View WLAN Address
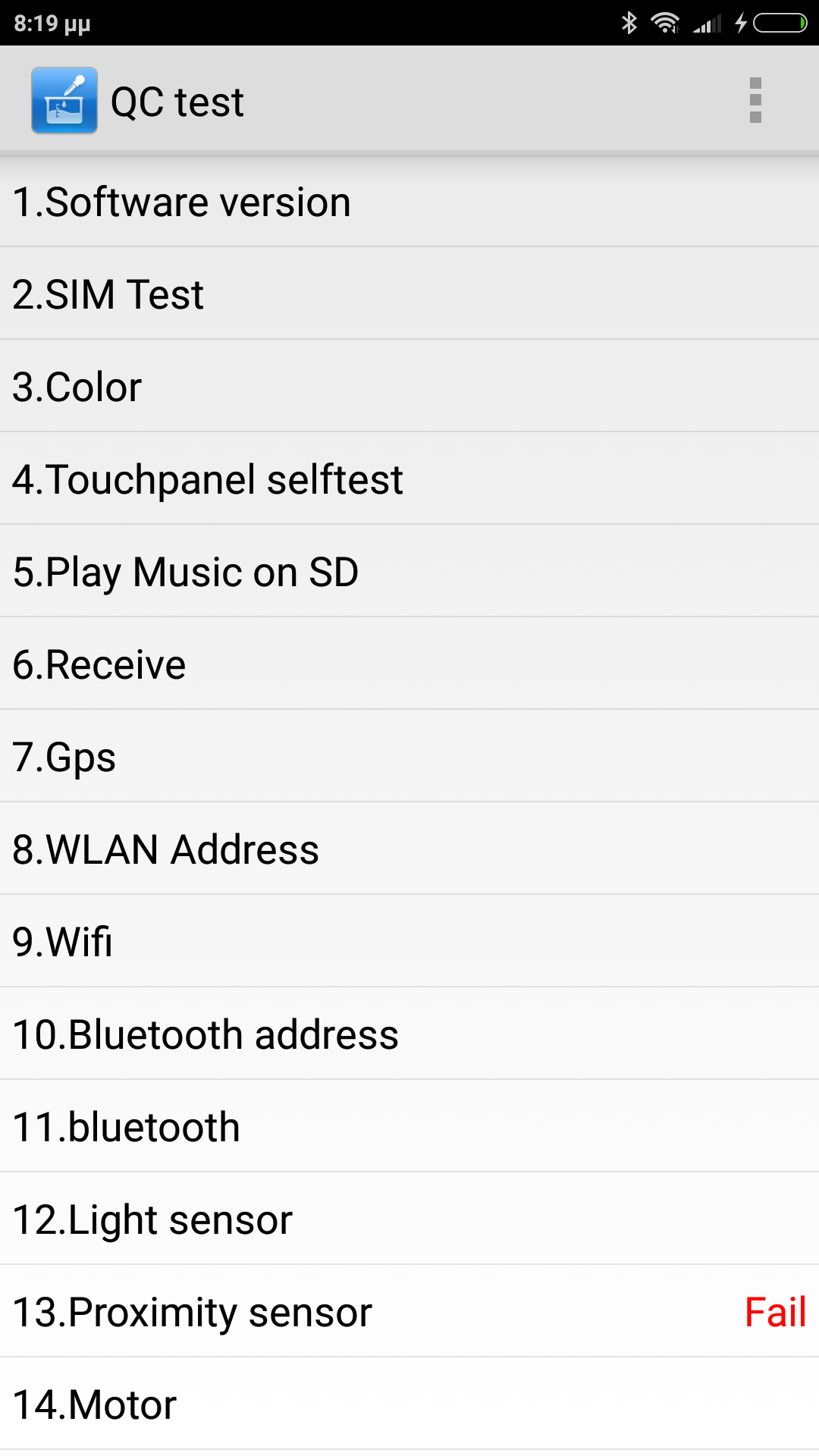 [x=409, y=849]
